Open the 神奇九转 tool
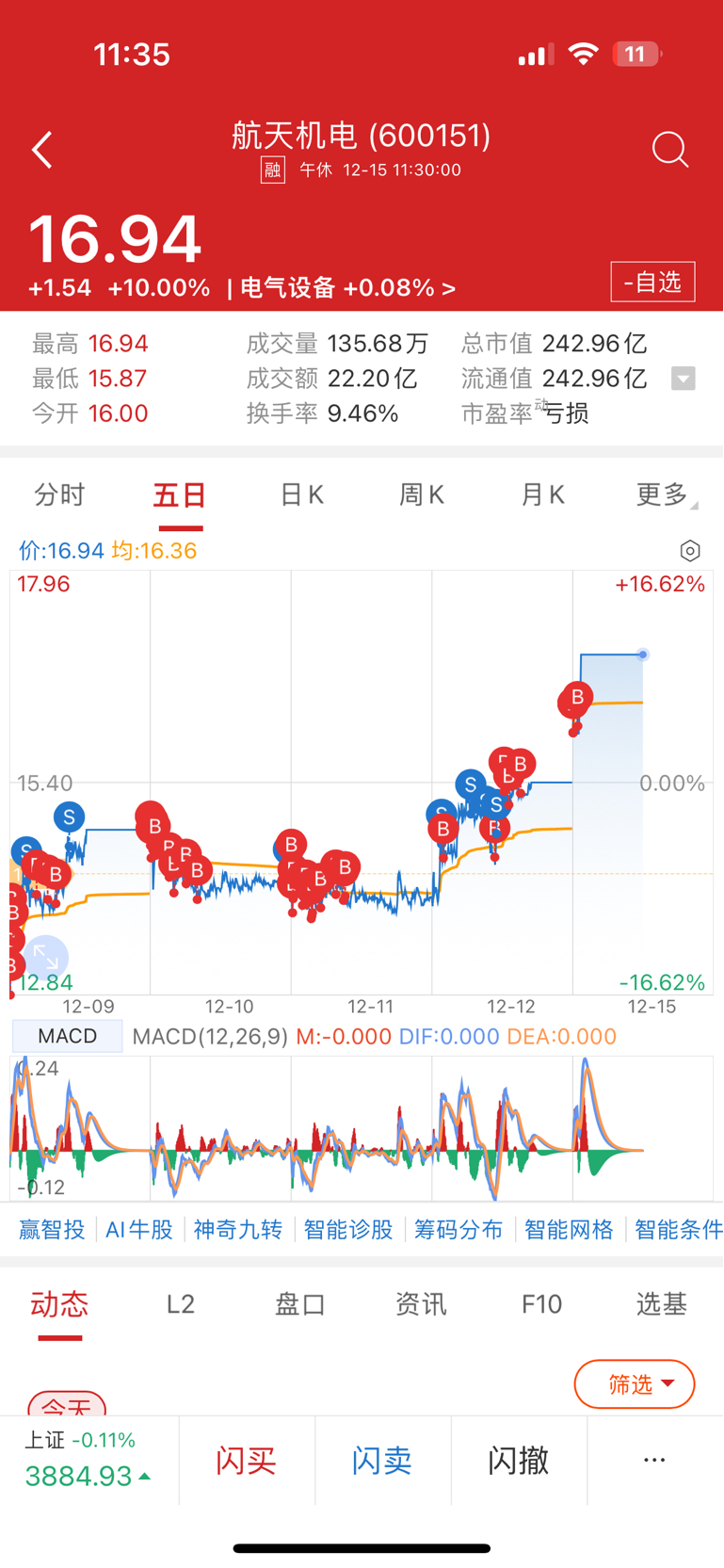 pyautogui.click(x=237, y=1229)
